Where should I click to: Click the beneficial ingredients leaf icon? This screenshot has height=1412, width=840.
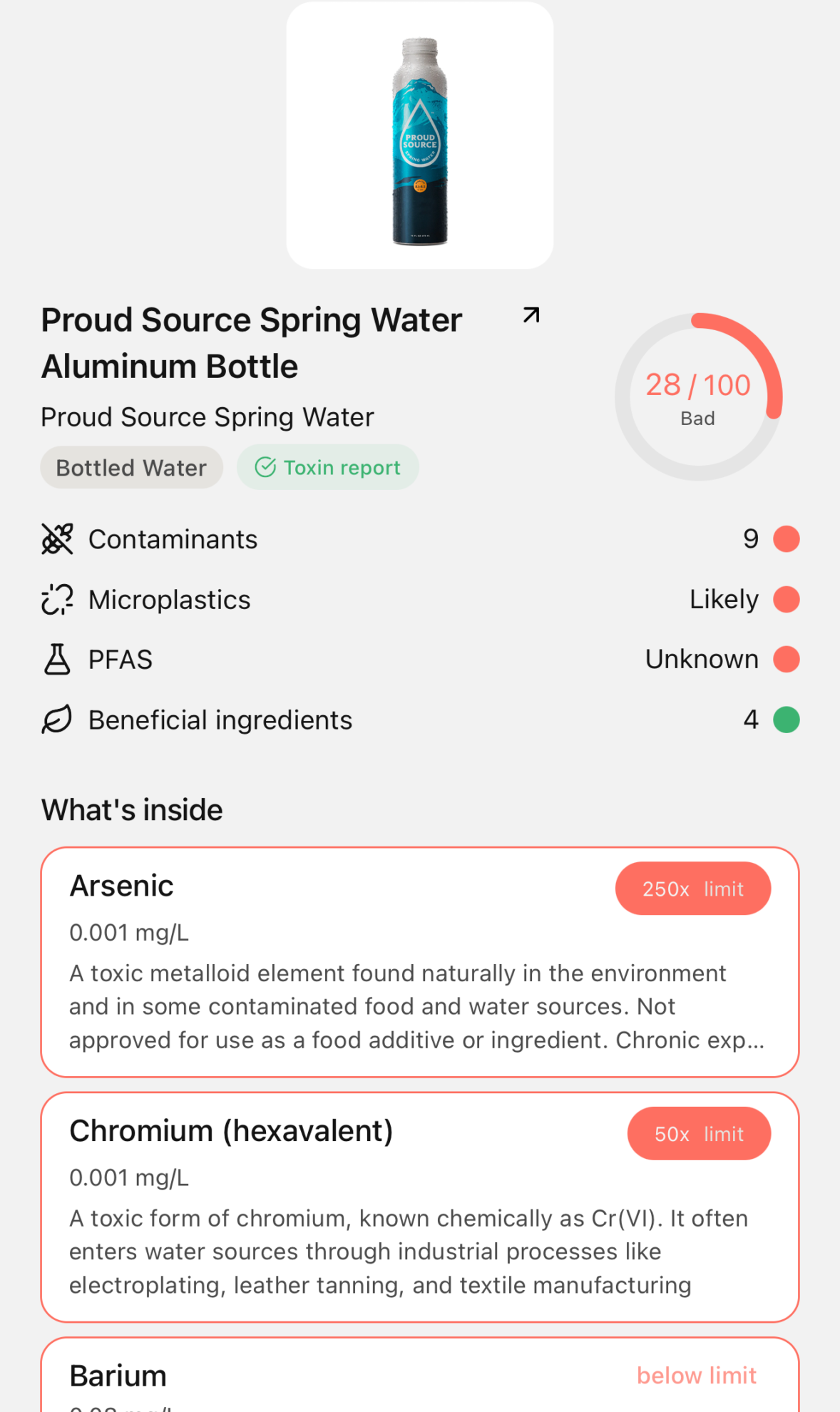click(56, 720)
